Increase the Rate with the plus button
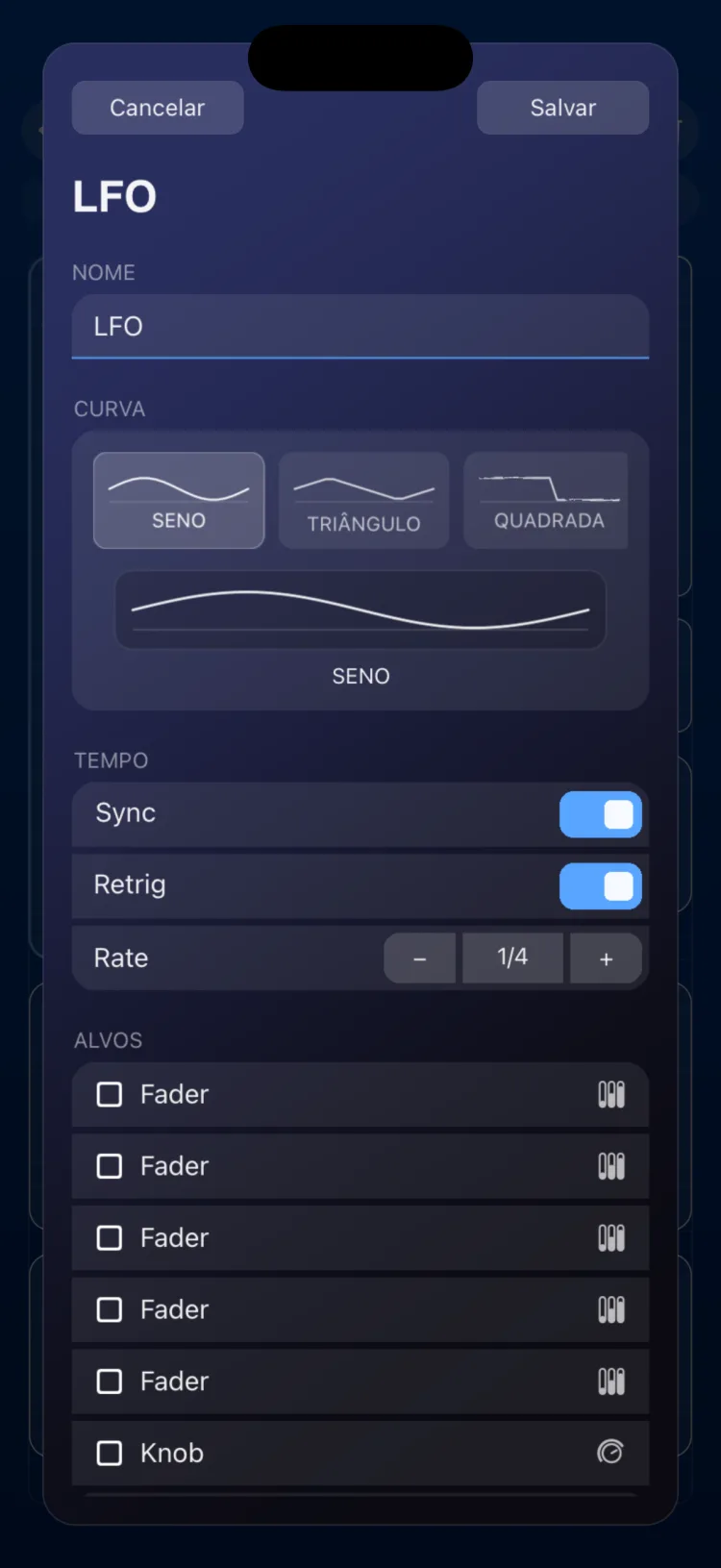721x1568 pixels. [x=606, y=958]
